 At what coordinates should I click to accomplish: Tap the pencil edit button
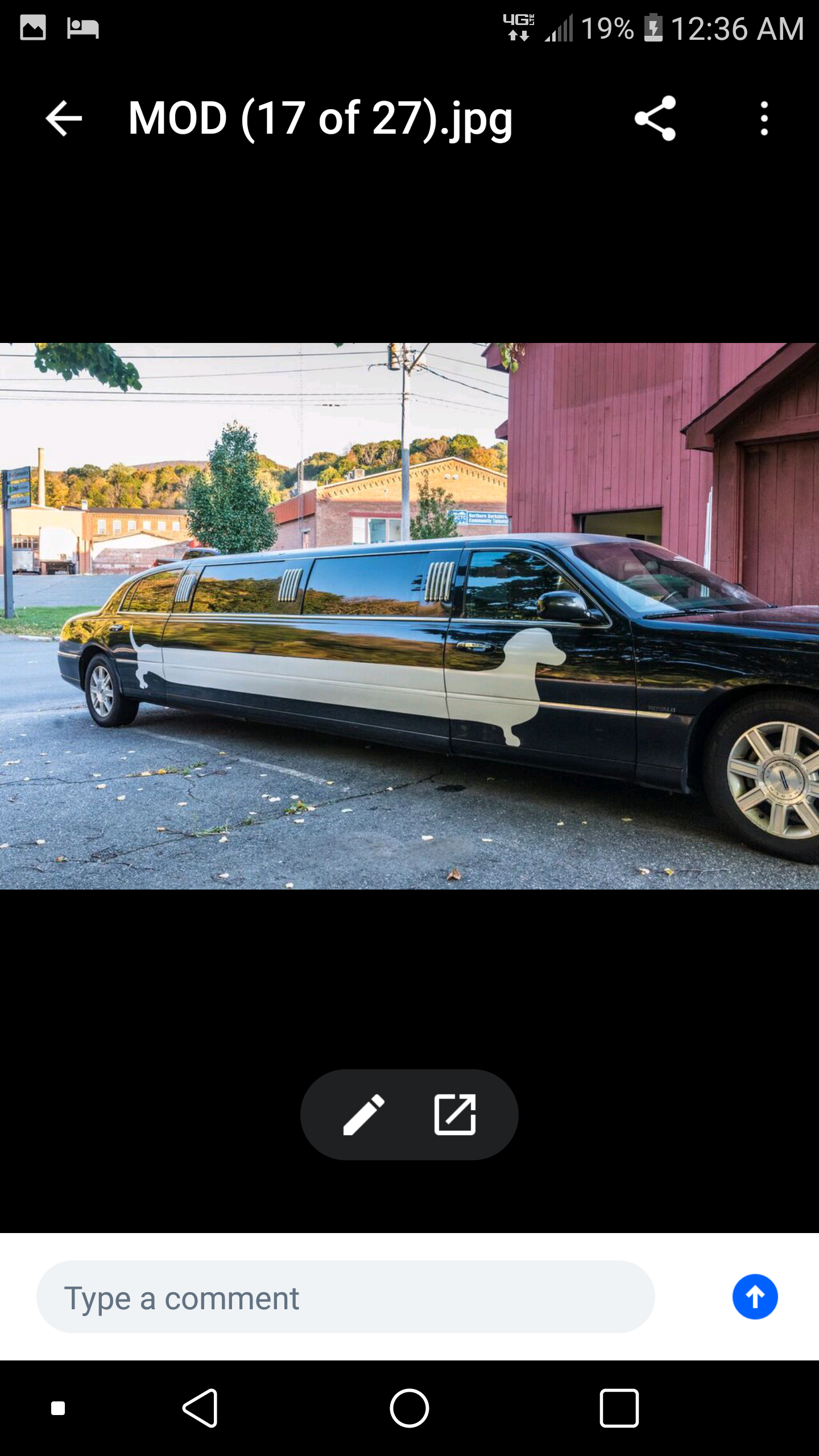click(364, 1115)
